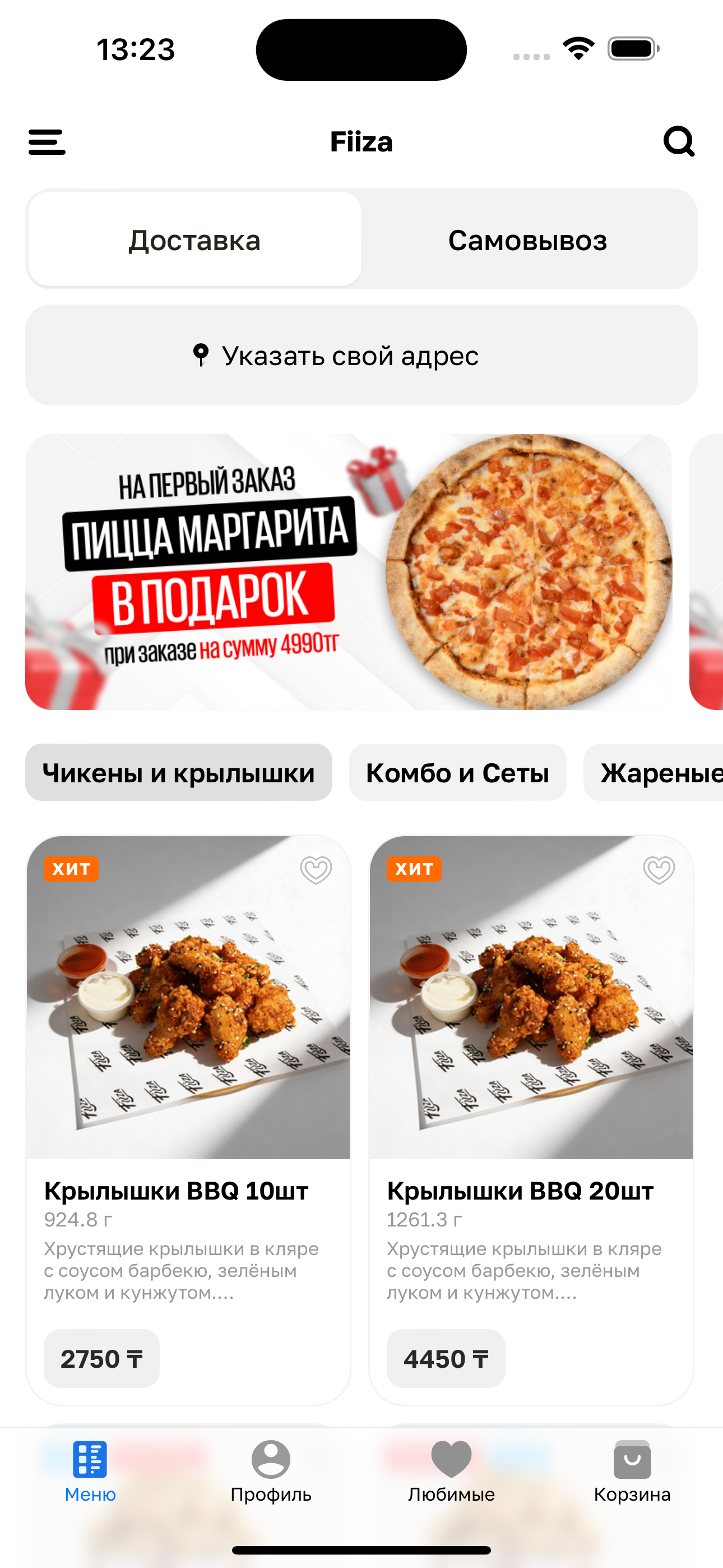Open the Крылышки BBQ 10шт product card
723x1568 pixels.
click(188, 1035)
